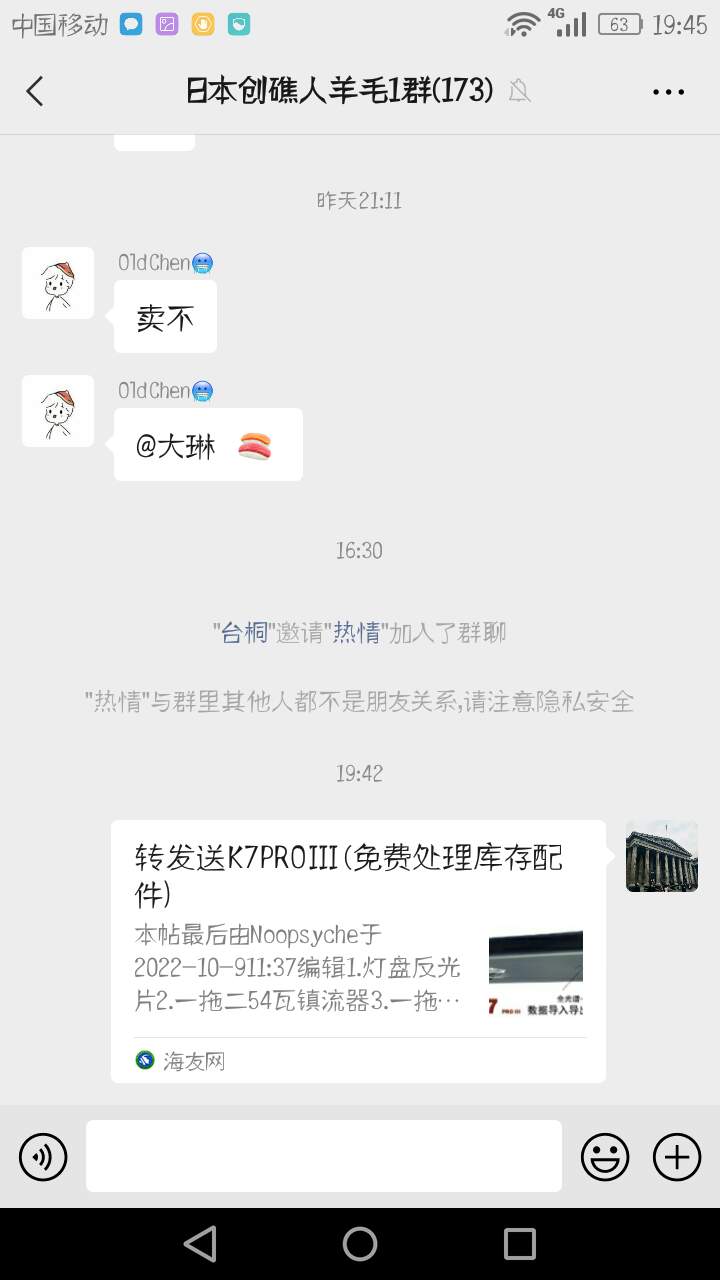Switch to voice message input
Screen dimensions: 720x1280
tap(43, 1157)
